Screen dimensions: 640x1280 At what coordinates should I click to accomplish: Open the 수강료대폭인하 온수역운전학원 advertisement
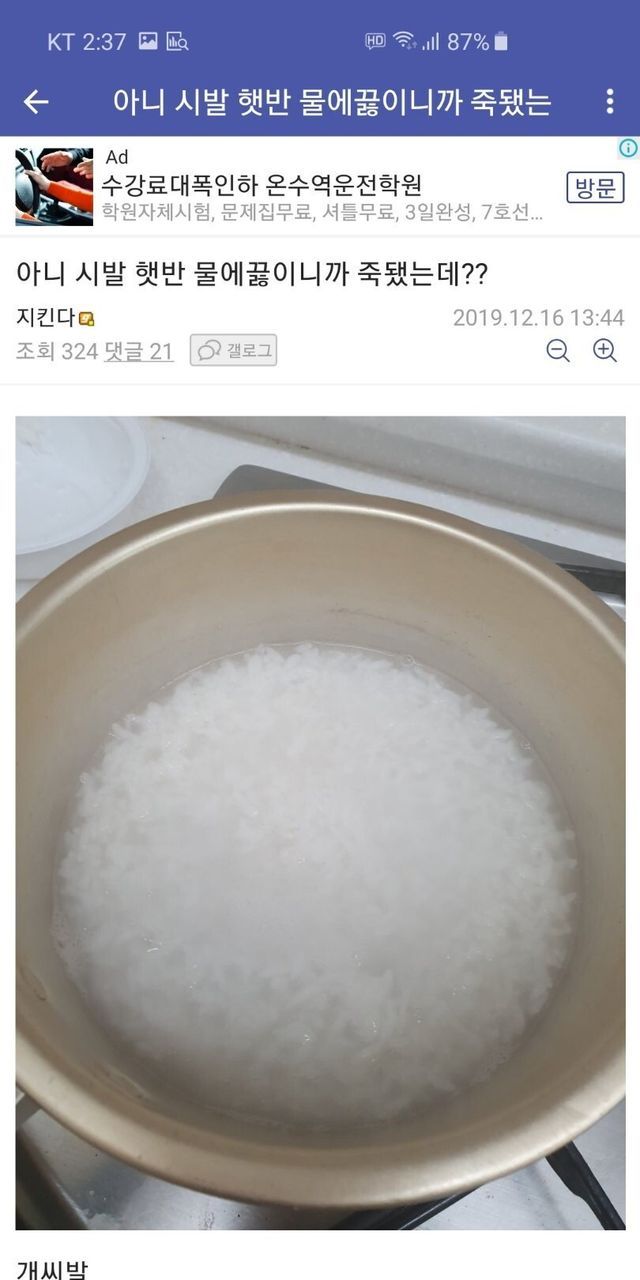pos(262,185)
